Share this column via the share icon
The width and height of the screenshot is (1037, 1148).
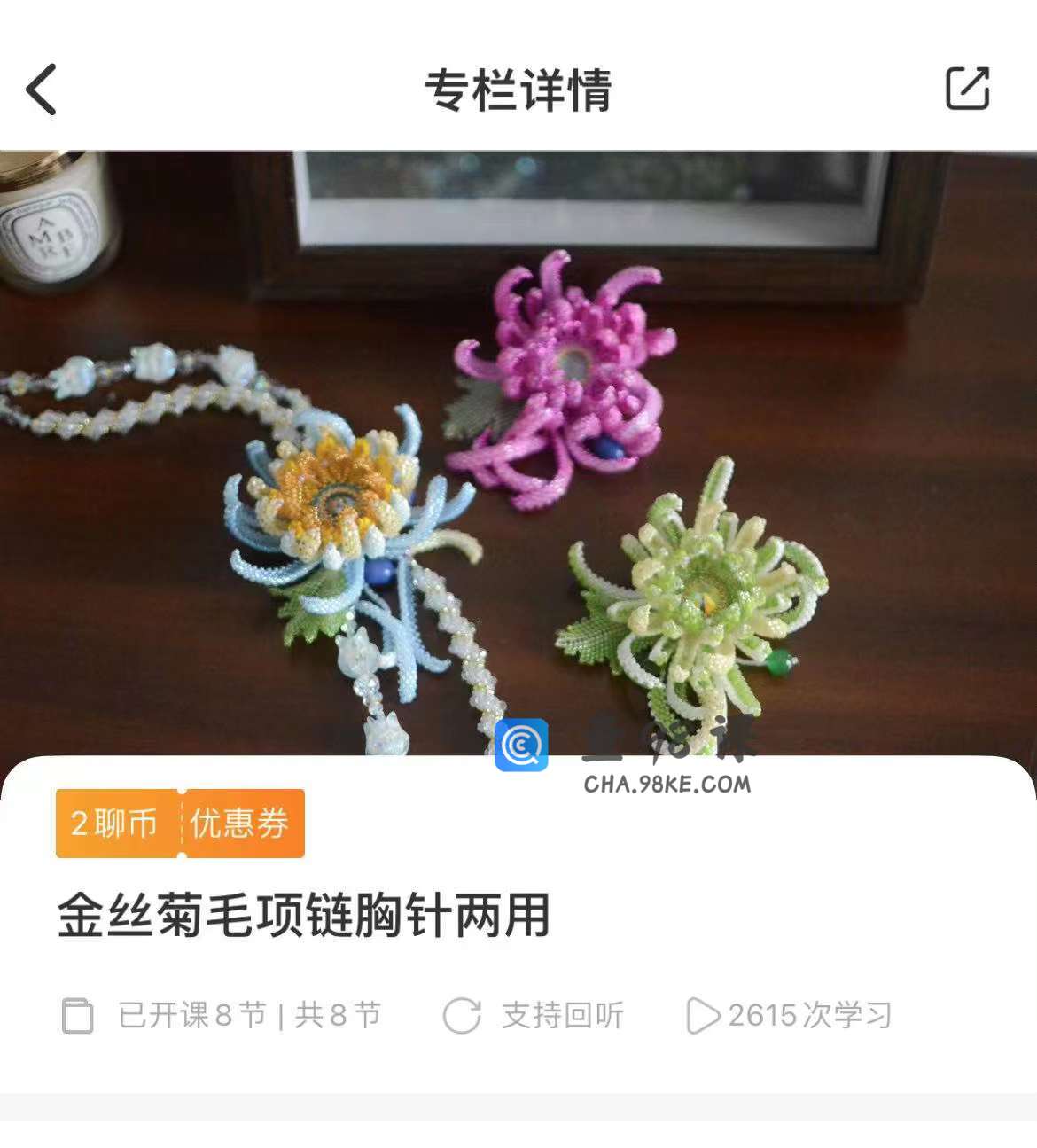(967, 89)
